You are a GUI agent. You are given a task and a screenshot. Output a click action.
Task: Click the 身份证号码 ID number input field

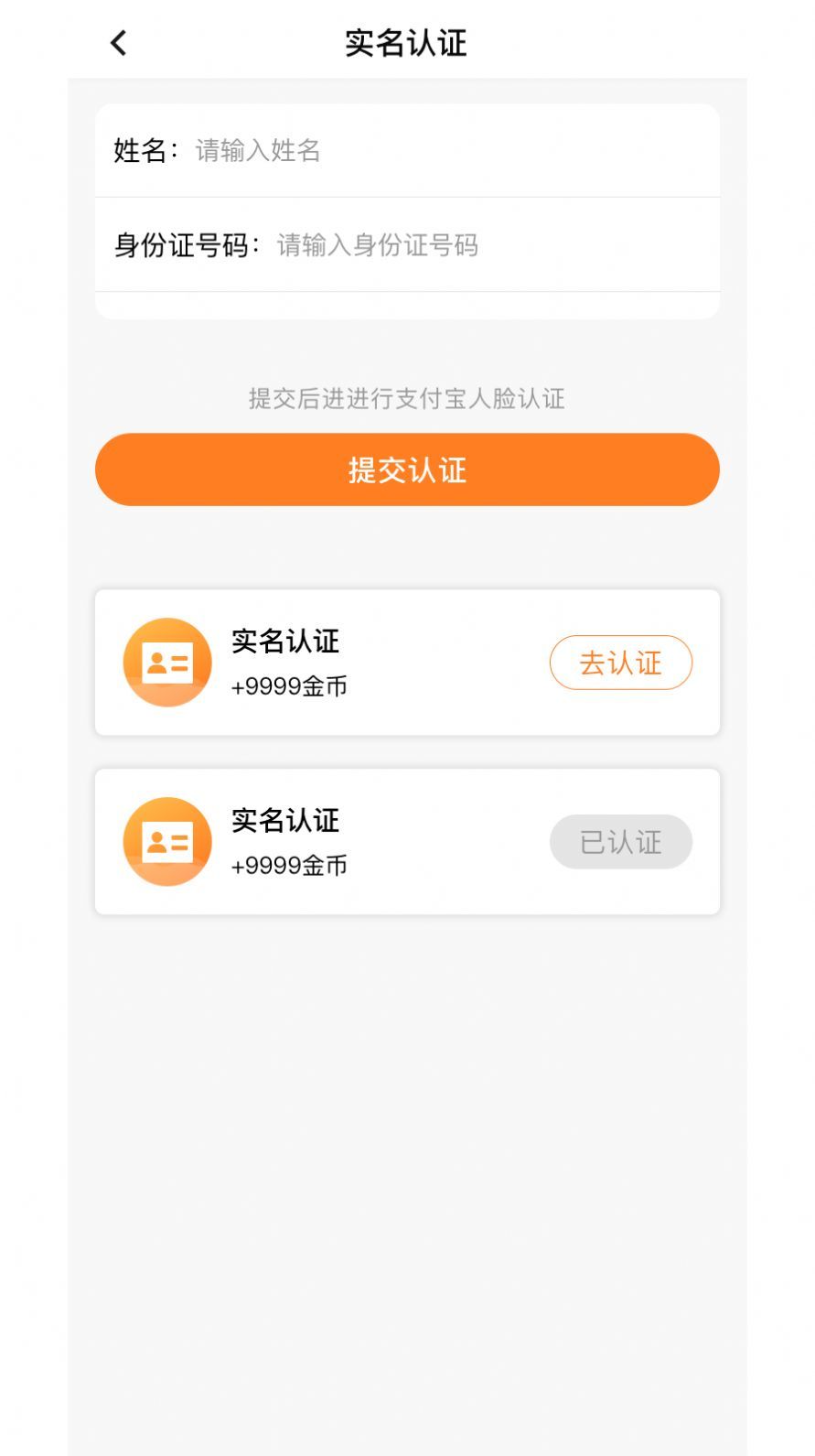pyautogui.click(x=407, y=244)
